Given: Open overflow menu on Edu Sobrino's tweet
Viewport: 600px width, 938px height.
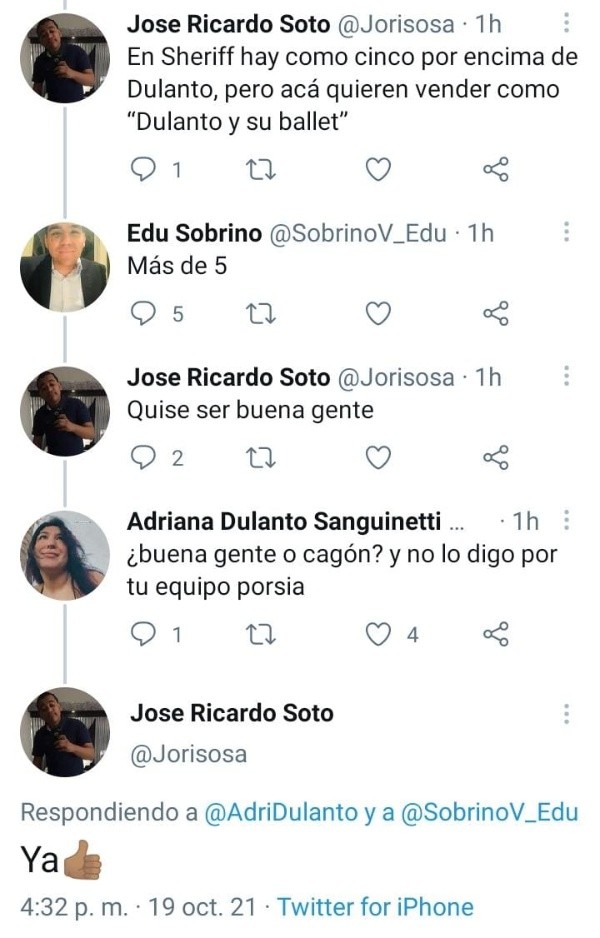Looking at the screenshot, I should 566,232.
